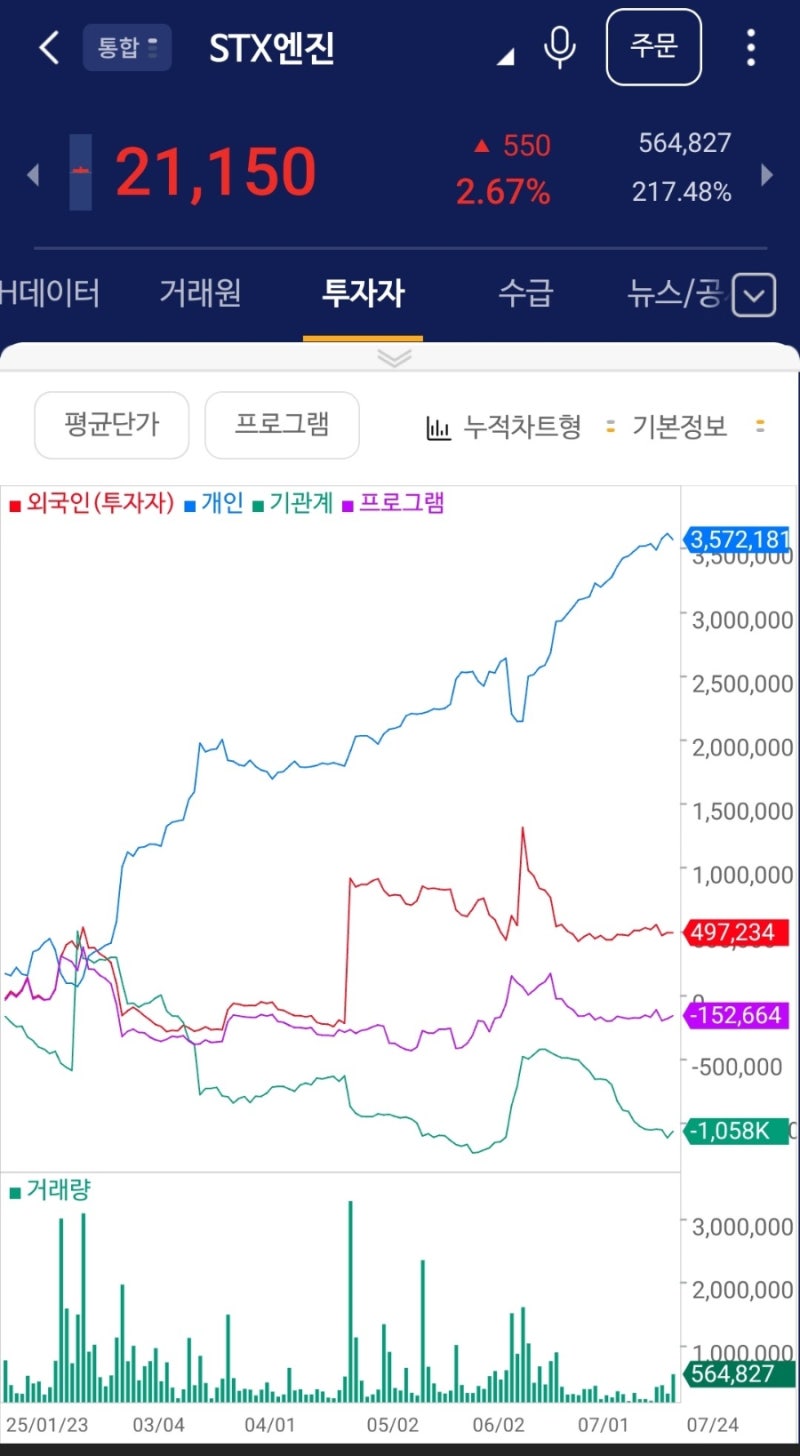The width and height of the screenshot is (800, 1456).
Task: Open the three-dot overflow menu
Action: coord(750,47)
